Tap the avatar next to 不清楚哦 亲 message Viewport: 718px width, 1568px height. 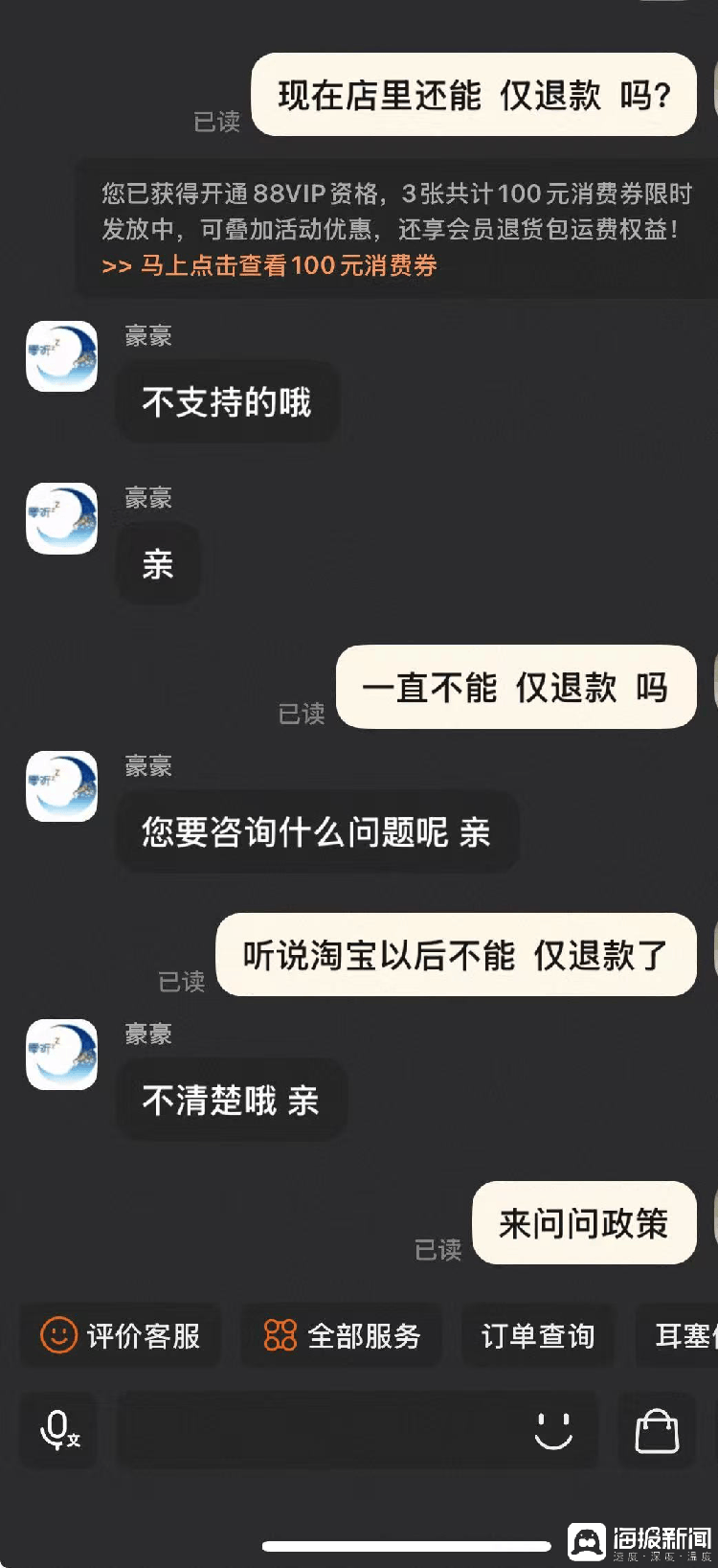(x=60, y=1054)
